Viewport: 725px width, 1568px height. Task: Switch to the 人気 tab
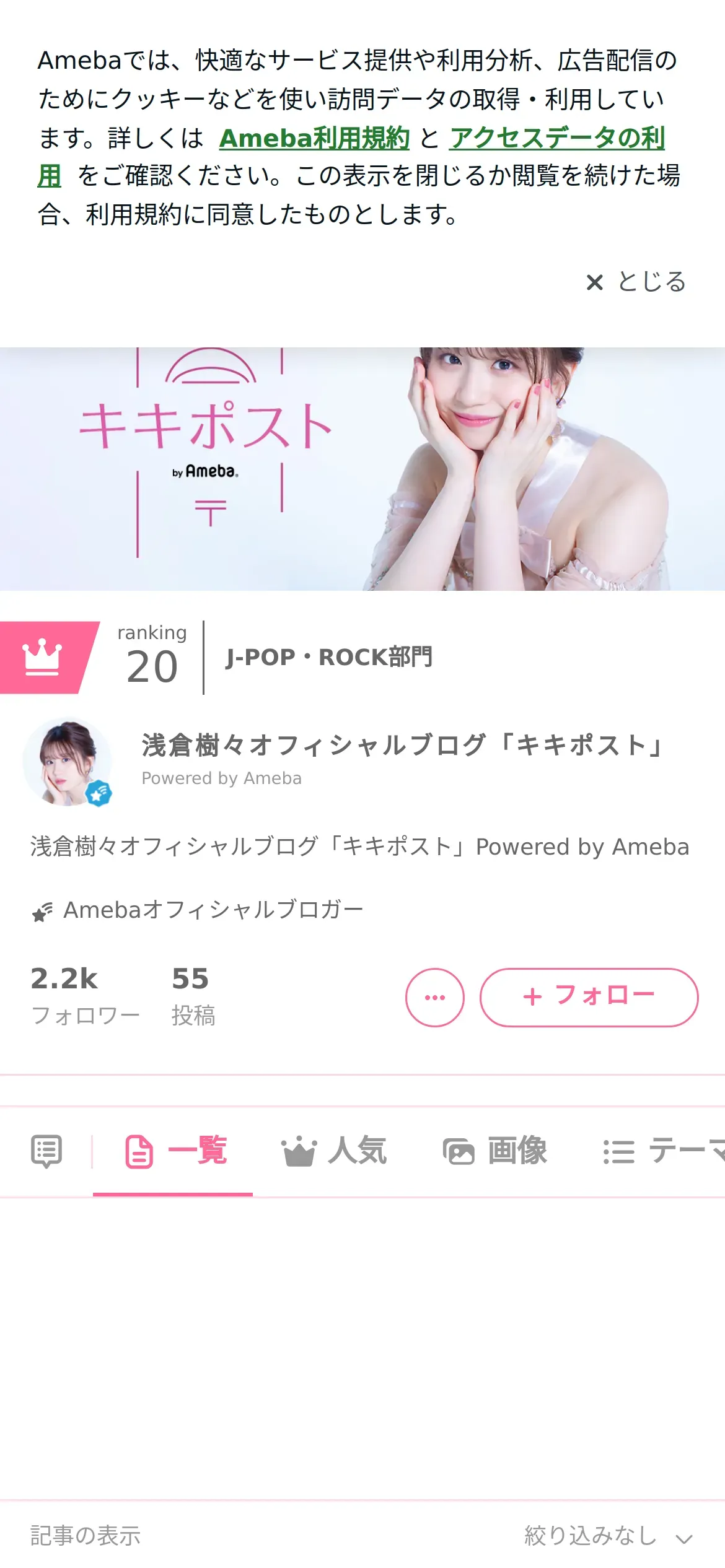(334, 1152)
